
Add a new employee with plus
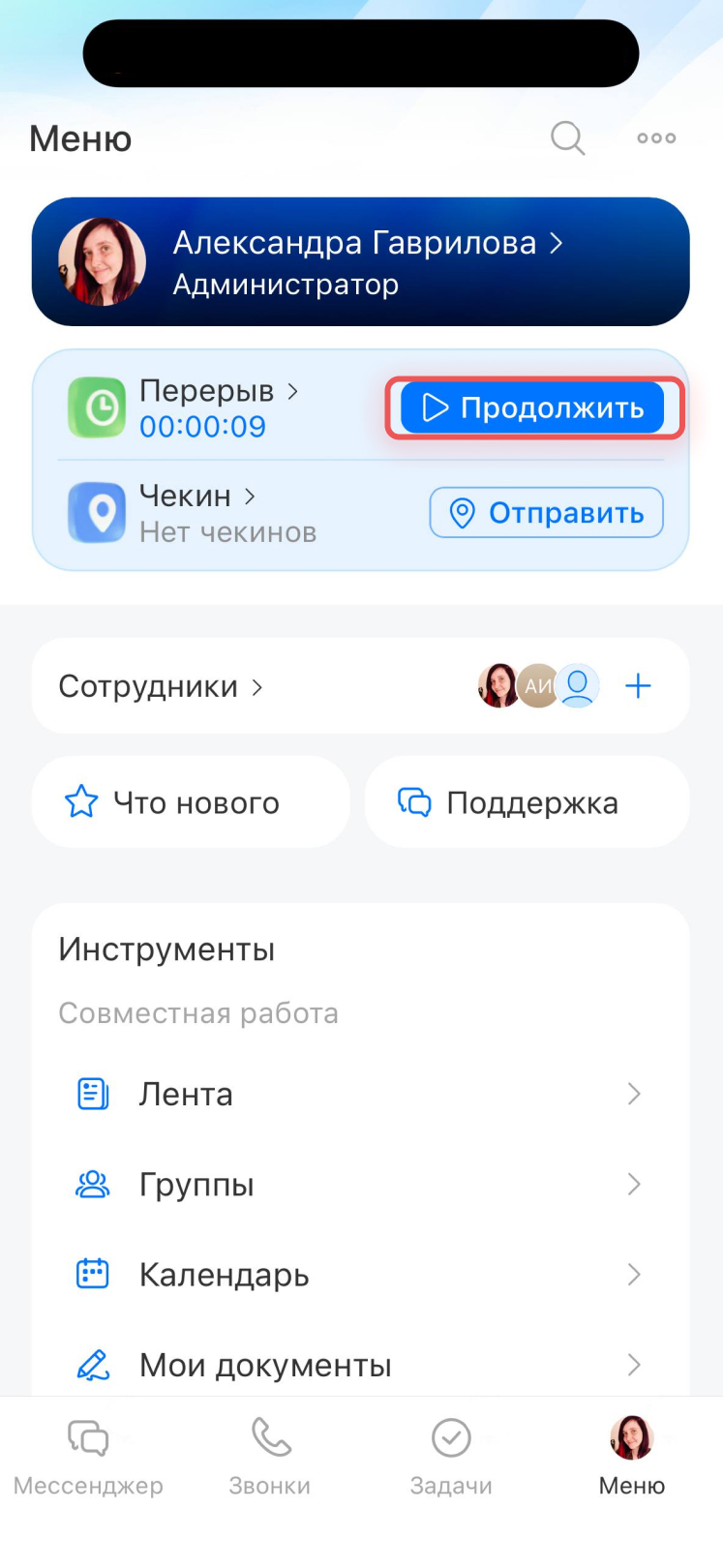(x=638, y=686)
